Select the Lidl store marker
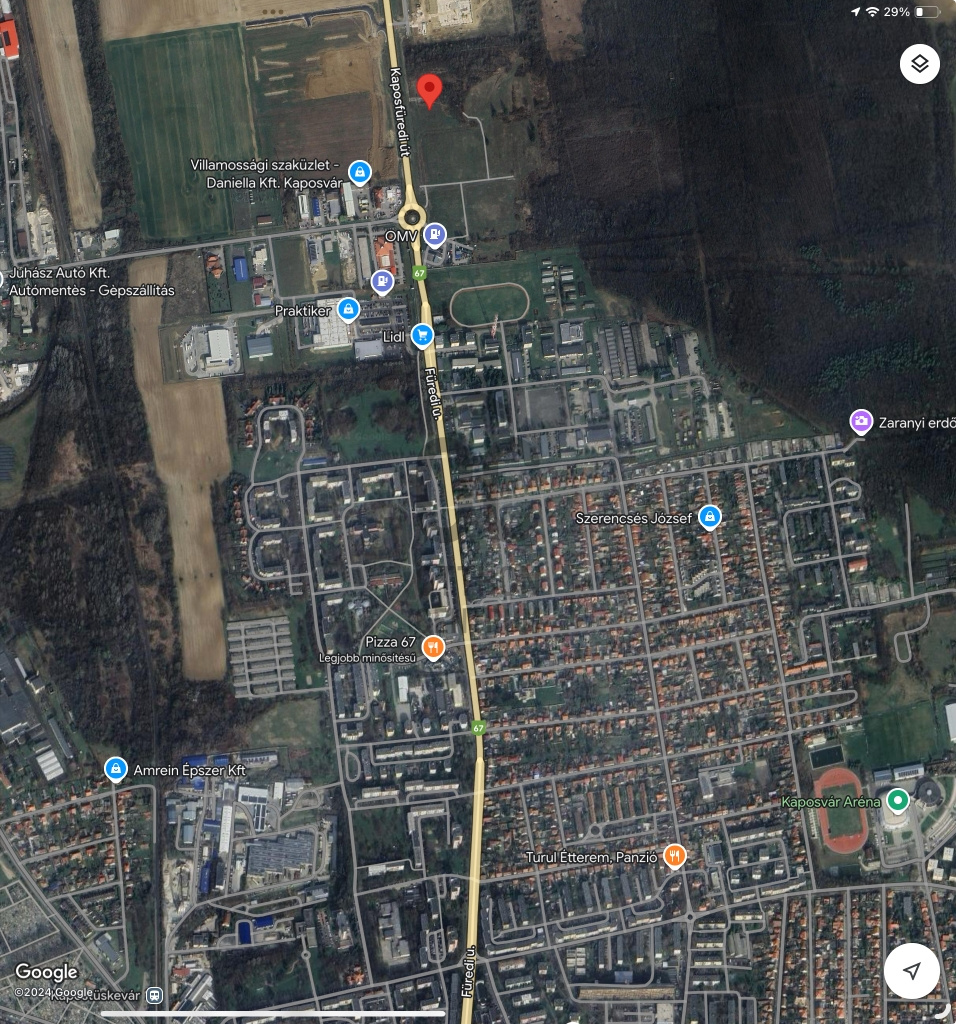The height and width of the screenshot is (1024, 956). tap(422, 336)
